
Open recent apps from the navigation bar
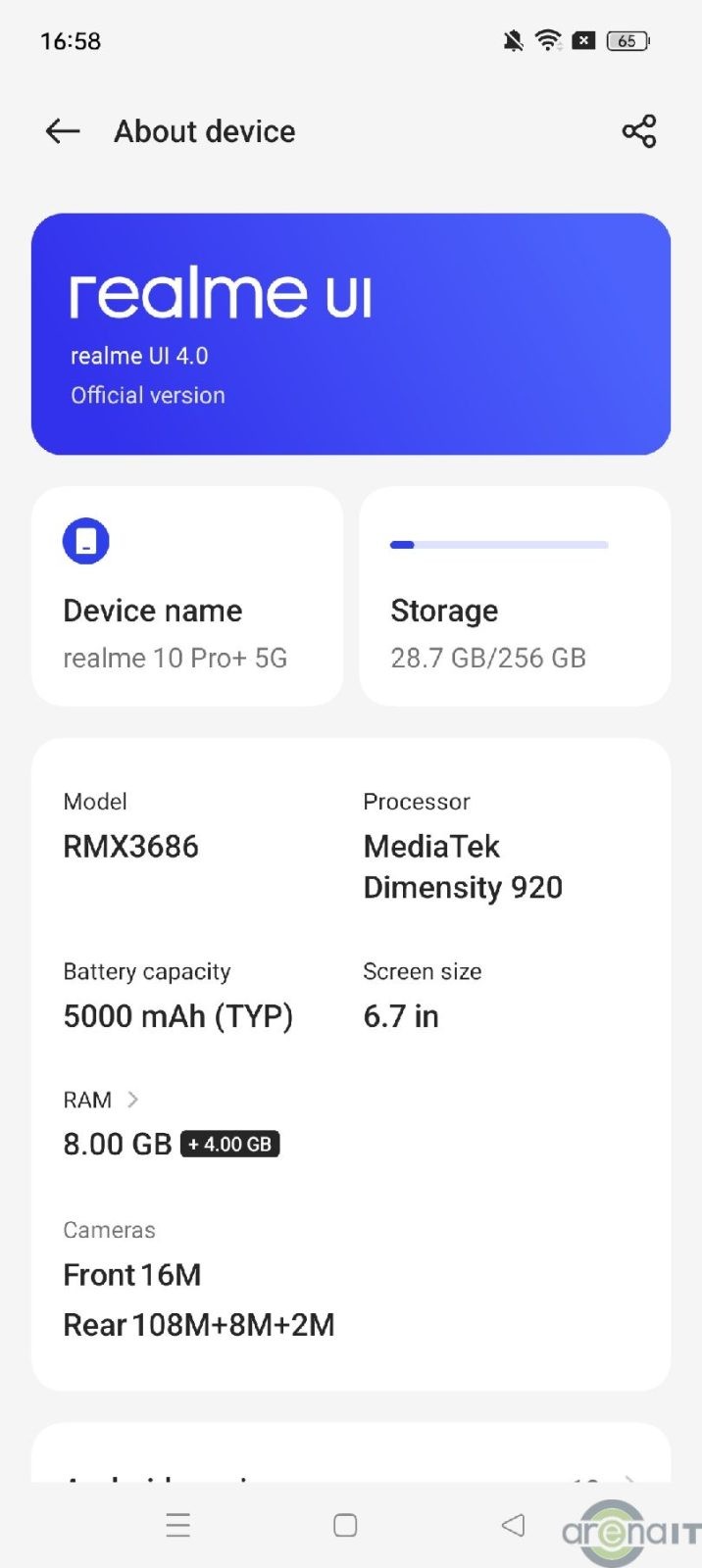click(178, 1525)
